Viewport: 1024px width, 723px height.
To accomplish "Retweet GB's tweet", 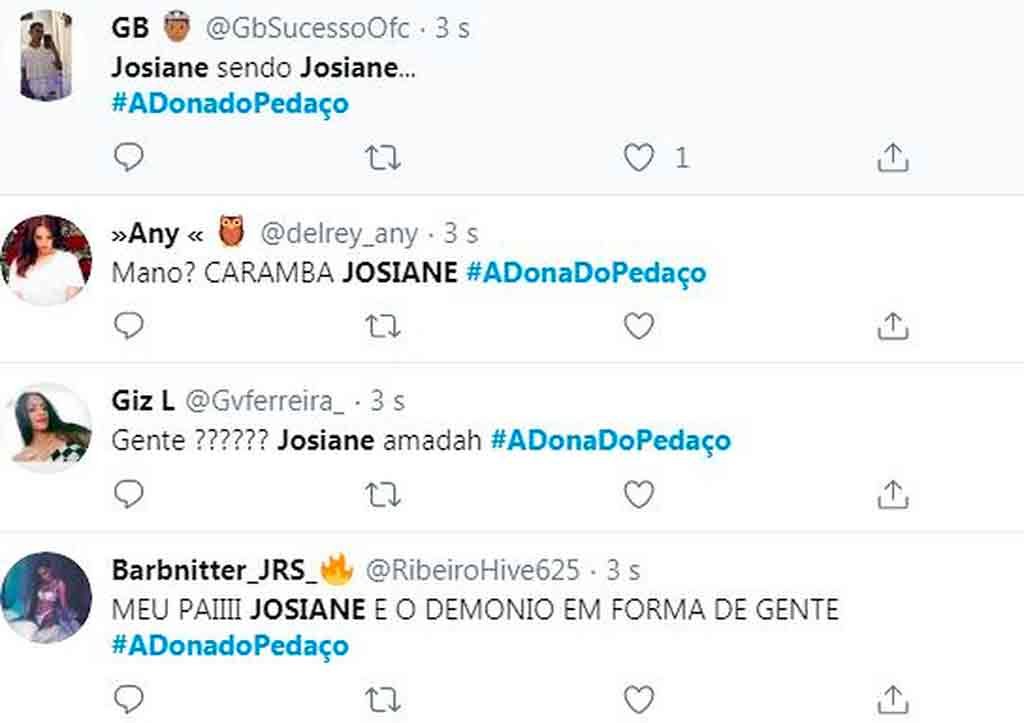I will point(383,157).
